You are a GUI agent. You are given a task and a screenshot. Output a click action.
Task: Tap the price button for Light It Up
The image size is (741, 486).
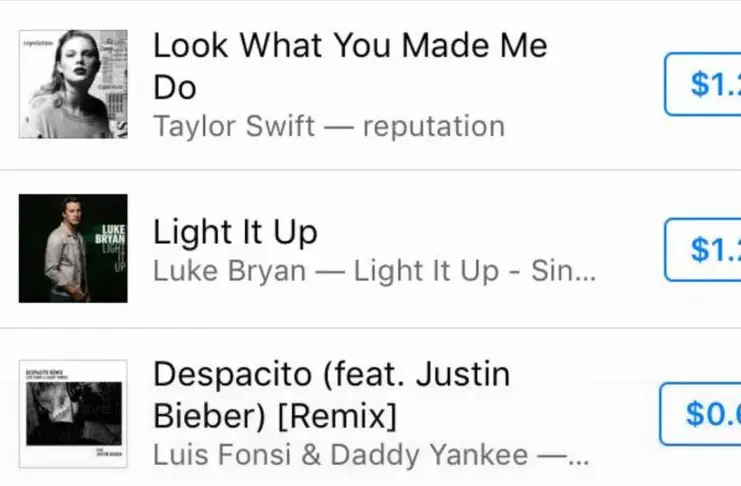point(704,250)
